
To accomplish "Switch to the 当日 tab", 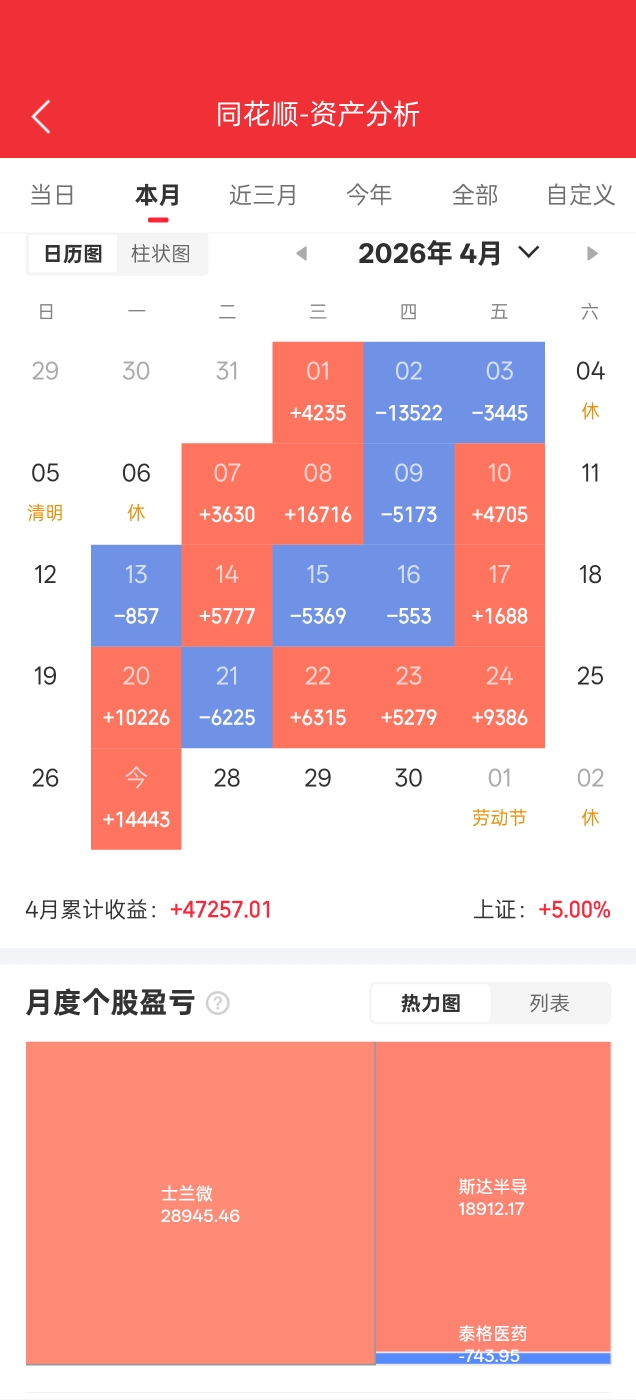I will click(52, 195).
